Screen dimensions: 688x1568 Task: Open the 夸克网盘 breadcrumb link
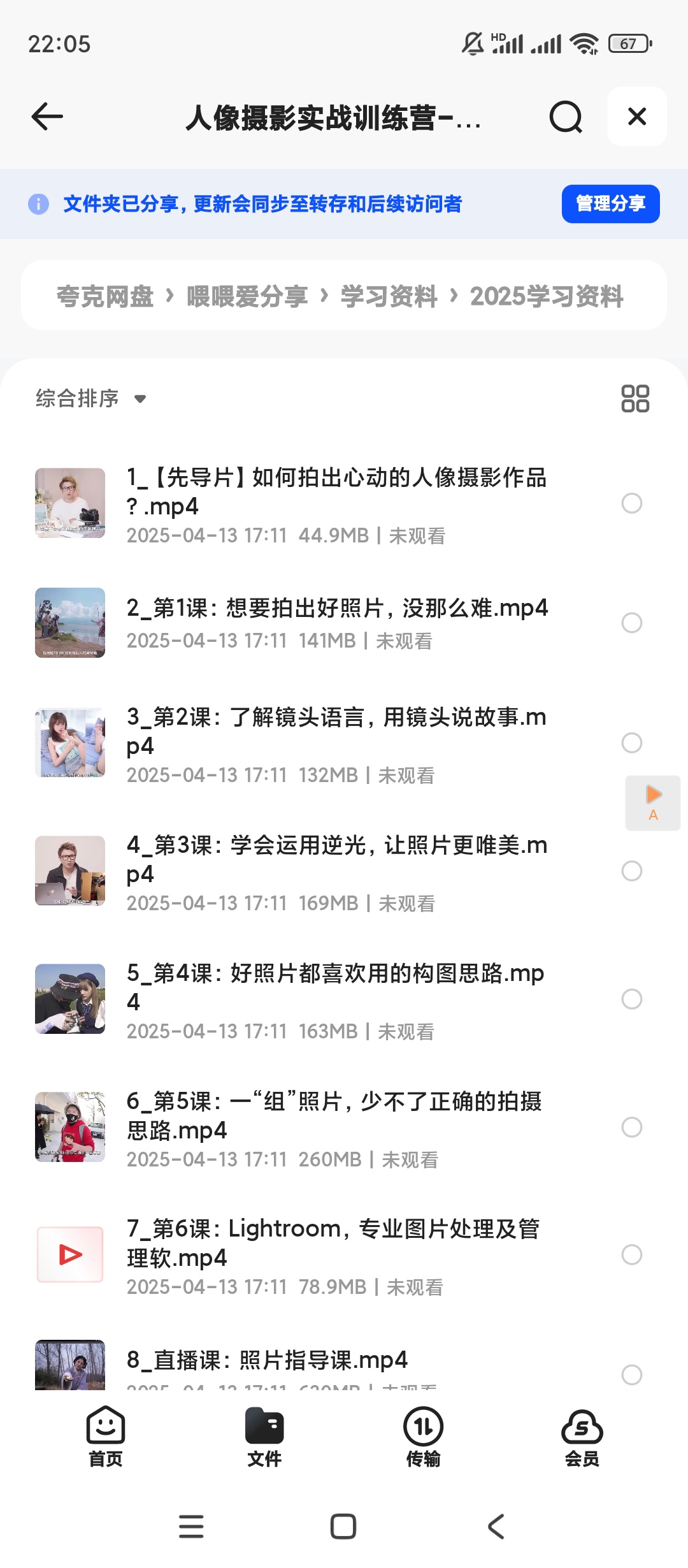click(x=105, y=296)
